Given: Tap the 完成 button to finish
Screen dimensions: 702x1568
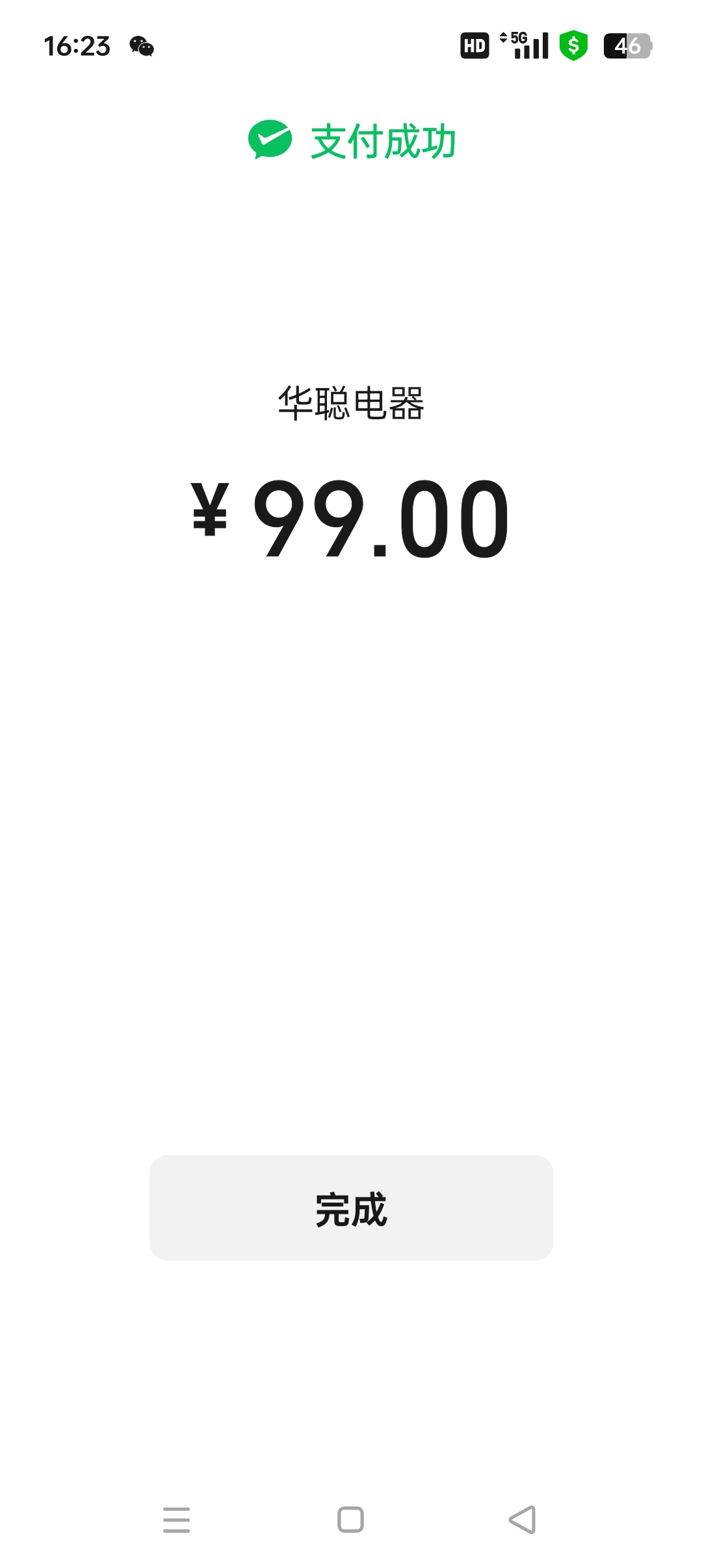Looking at the screenshot, I should [351, 1208].
